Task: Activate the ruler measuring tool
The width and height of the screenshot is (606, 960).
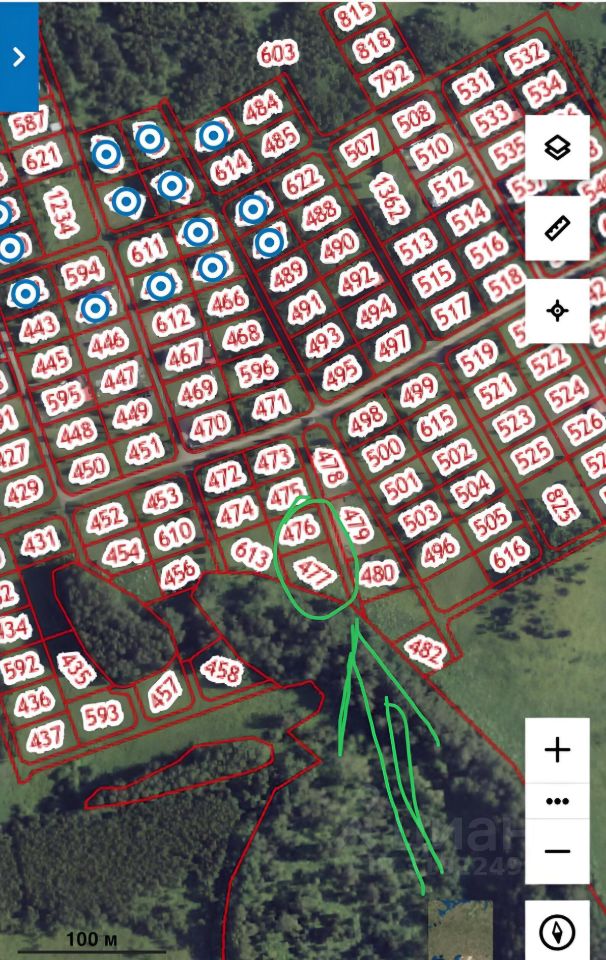Action: (x=557, y=229)
